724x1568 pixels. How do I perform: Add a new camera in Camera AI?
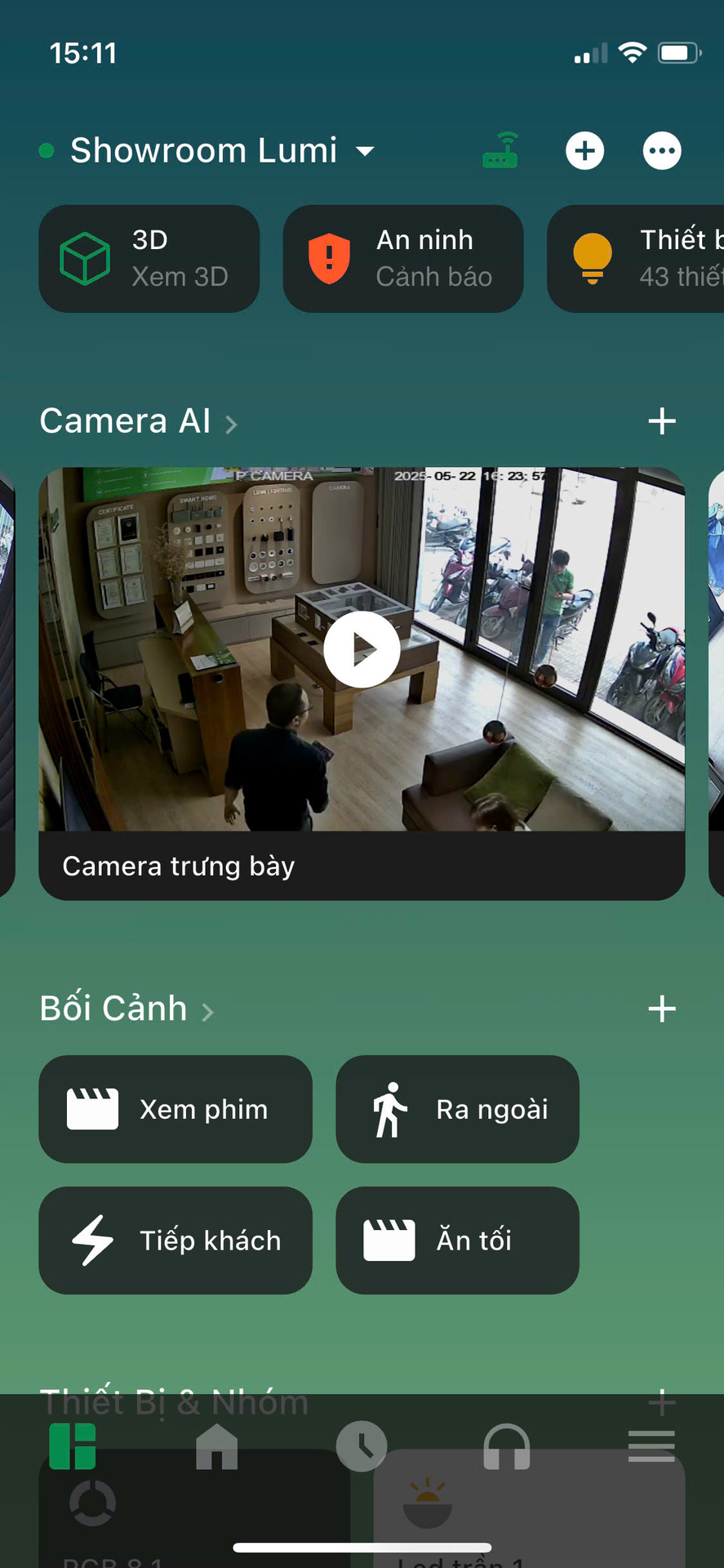point(661,421)
